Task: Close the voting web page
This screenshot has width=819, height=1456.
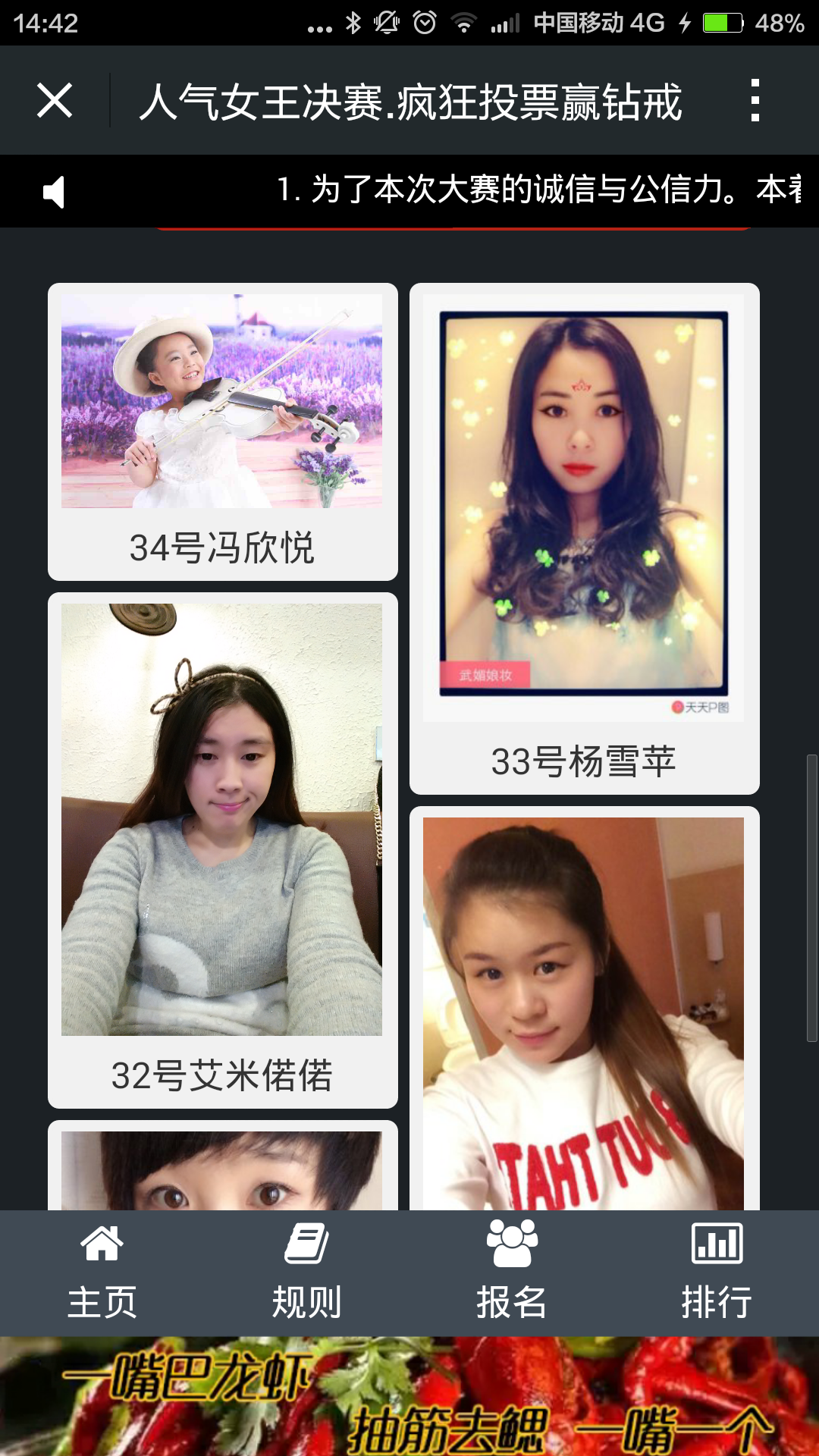Action: tap(55, 100)
